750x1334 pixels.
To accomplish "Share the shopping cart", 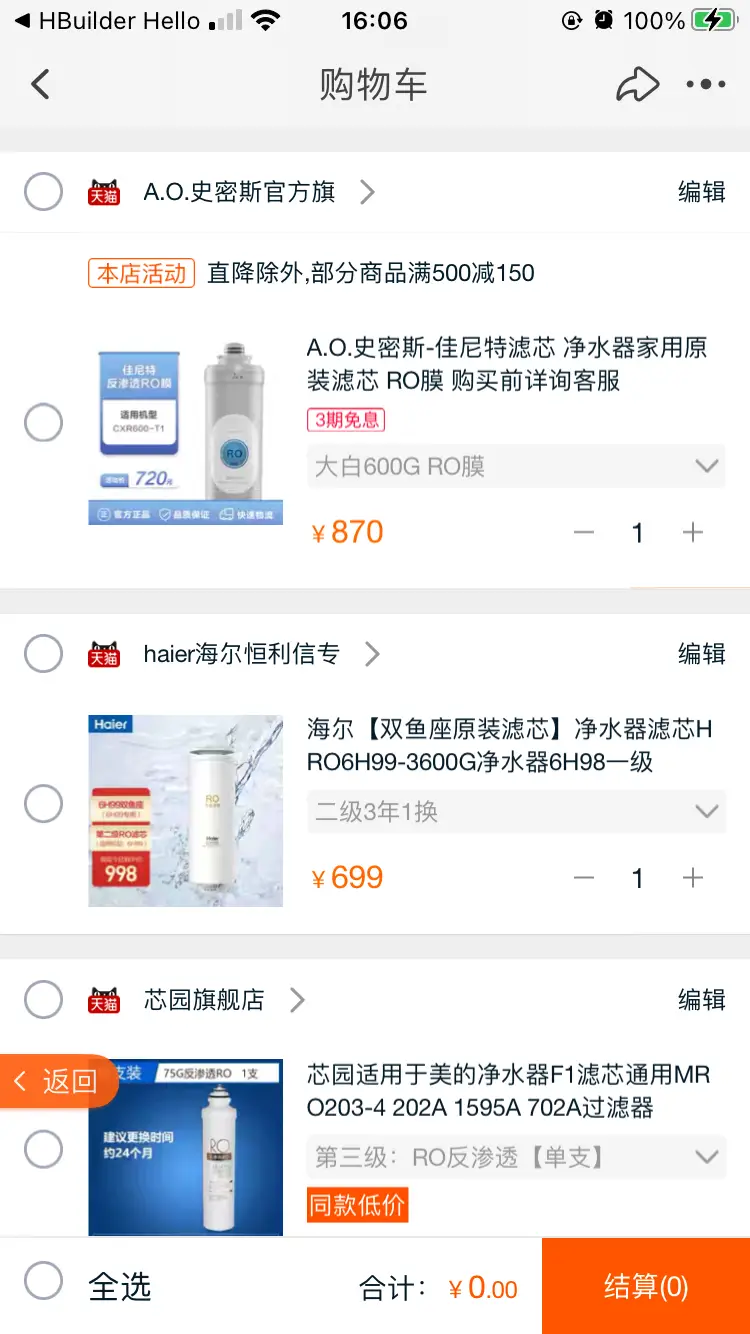I will 637,85.
